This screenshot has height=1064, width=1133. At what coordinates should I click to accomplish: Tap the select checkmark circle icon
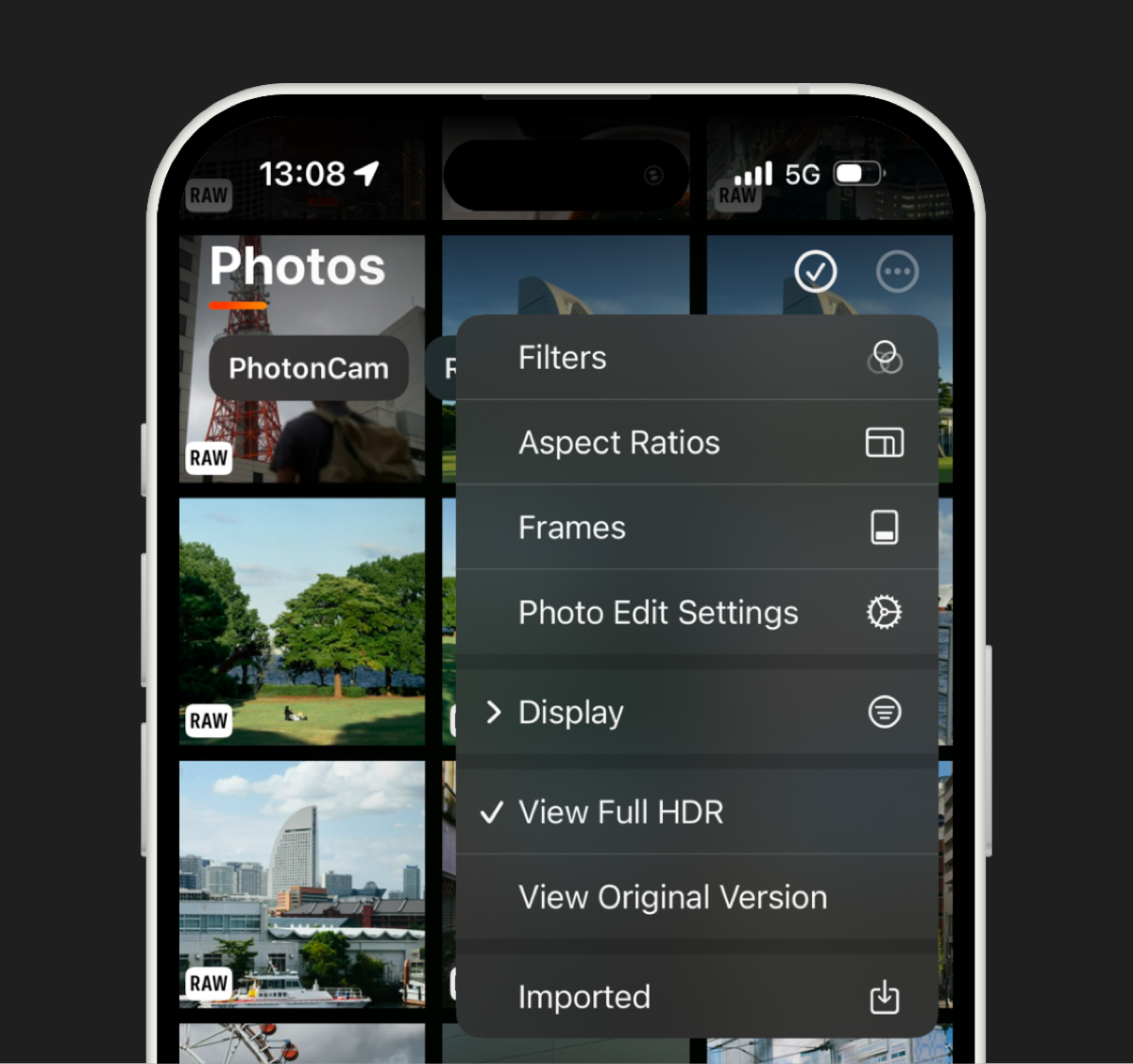[x=816, y=272]
